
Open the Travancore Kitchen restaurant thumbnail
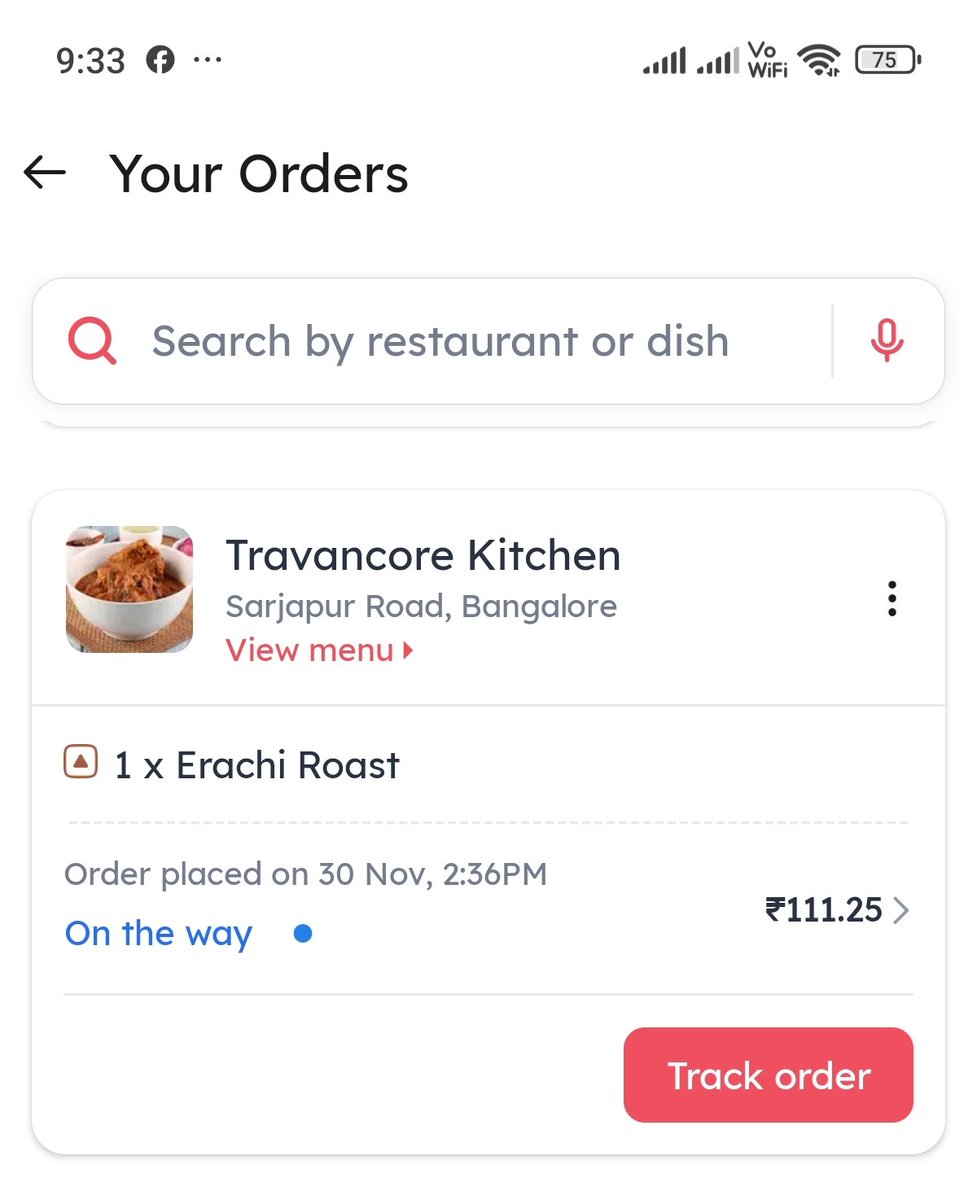coord(129,590)
